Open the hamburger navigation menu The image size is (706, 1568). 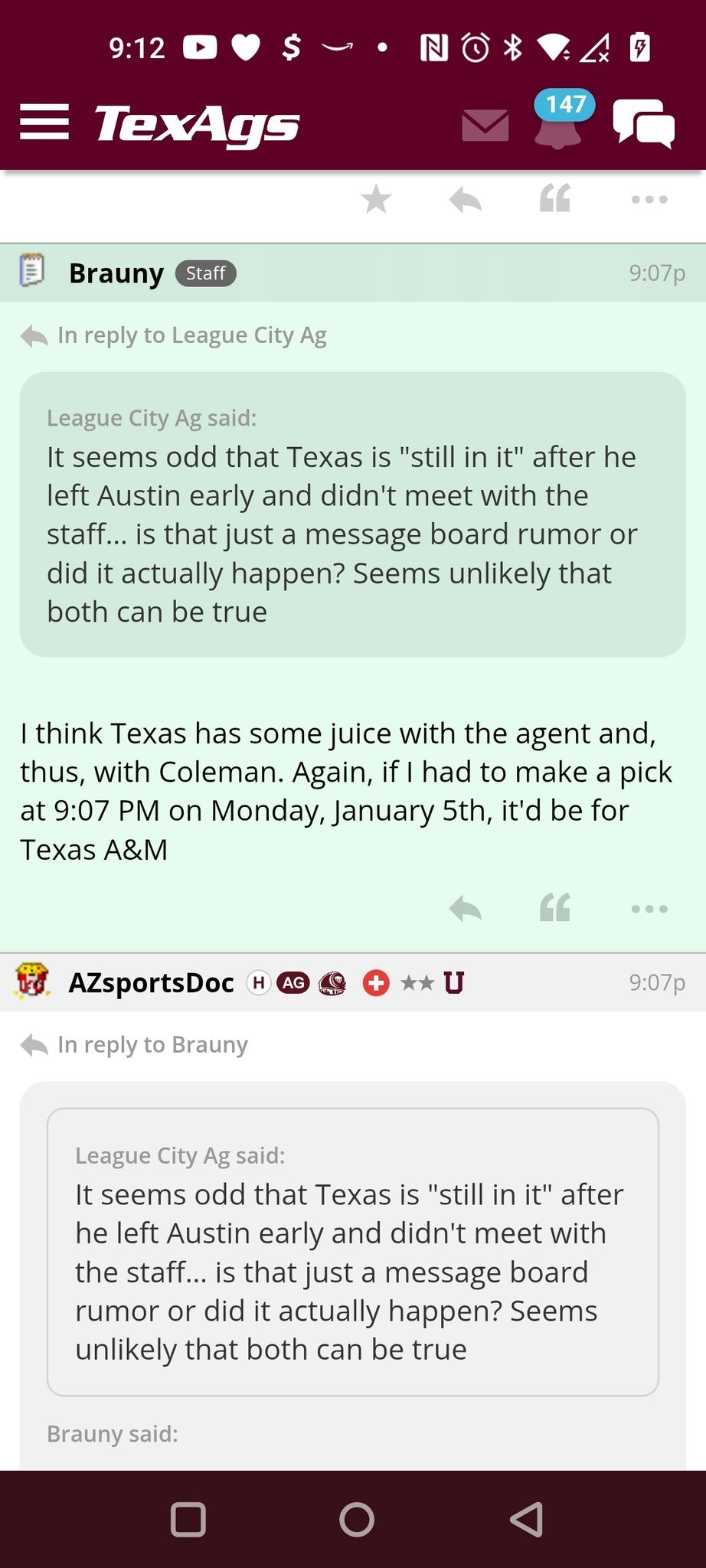44,122
